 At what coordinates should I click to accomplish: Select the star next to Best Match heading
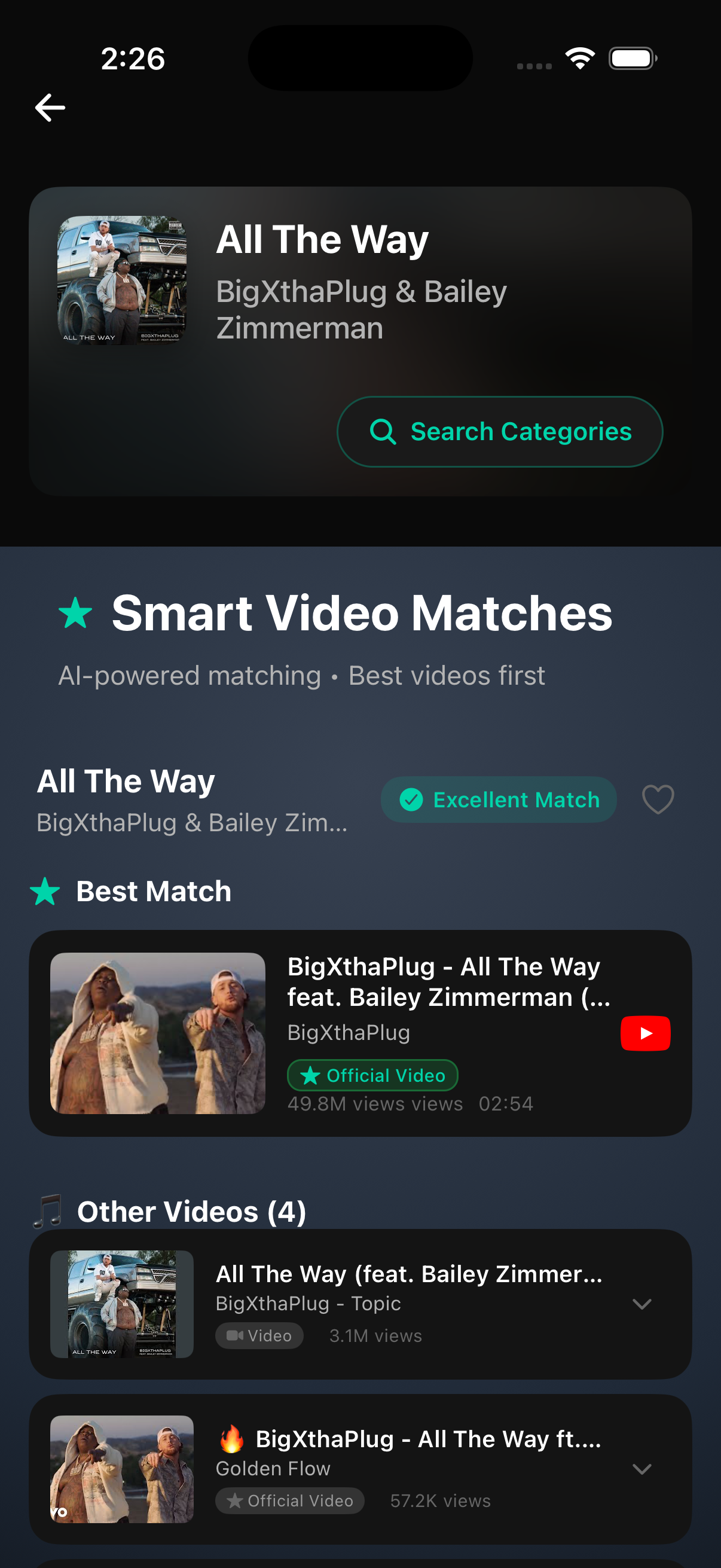point(44,892)
